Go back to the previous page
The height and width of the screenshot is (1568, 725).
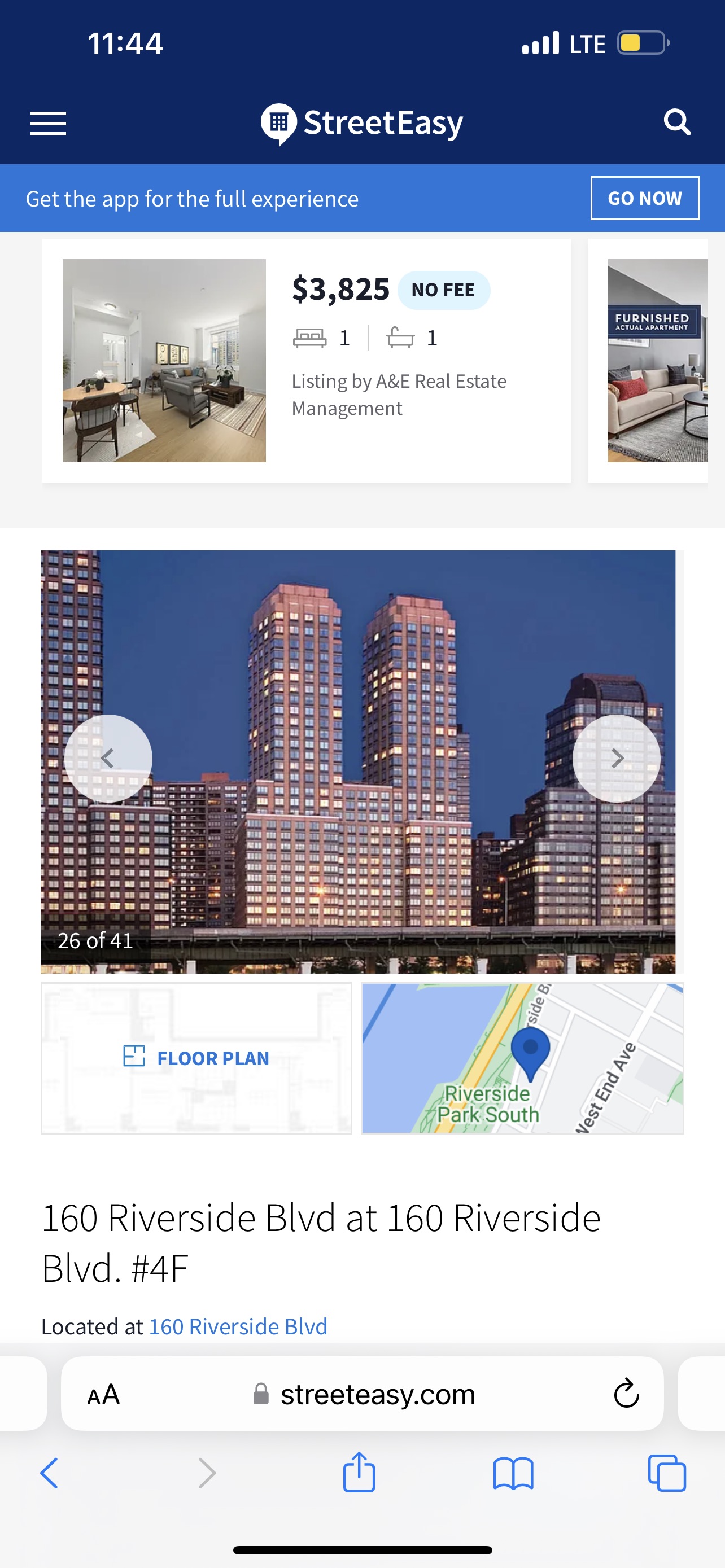(x=49, y=1473)
